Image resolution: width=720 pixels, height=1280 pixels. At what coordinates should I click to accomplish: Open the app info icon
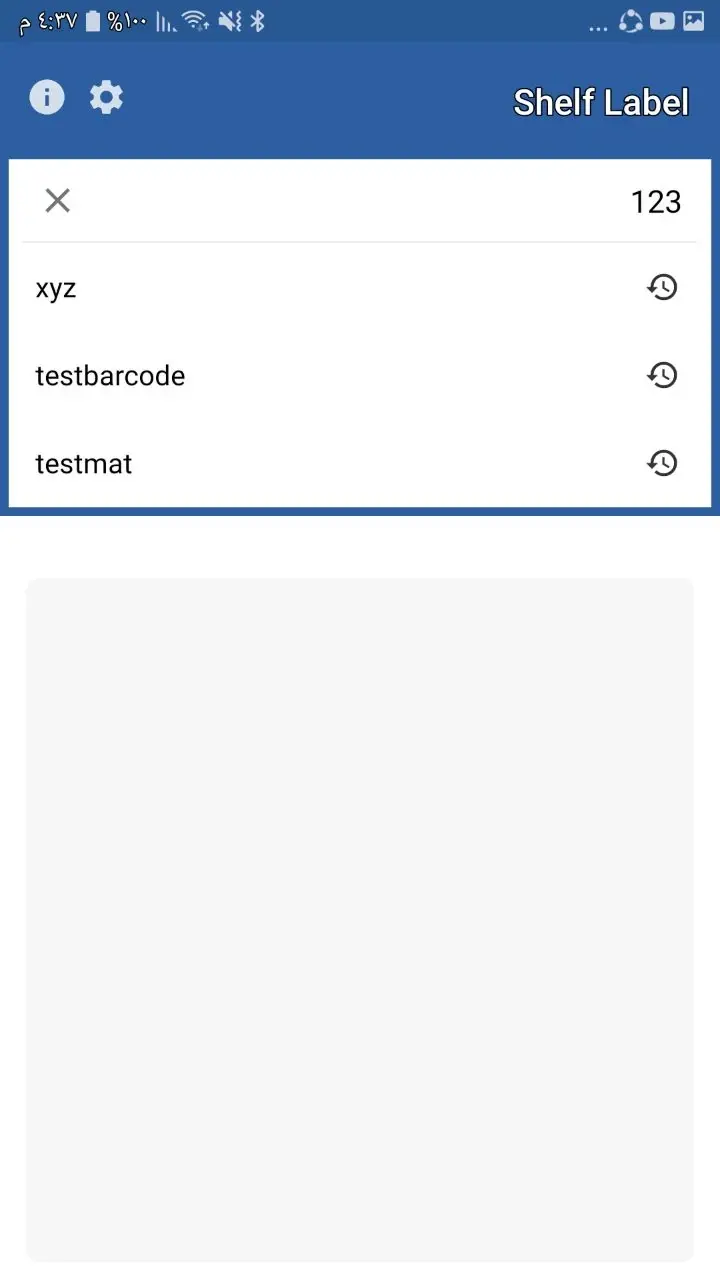click(47, 98)
